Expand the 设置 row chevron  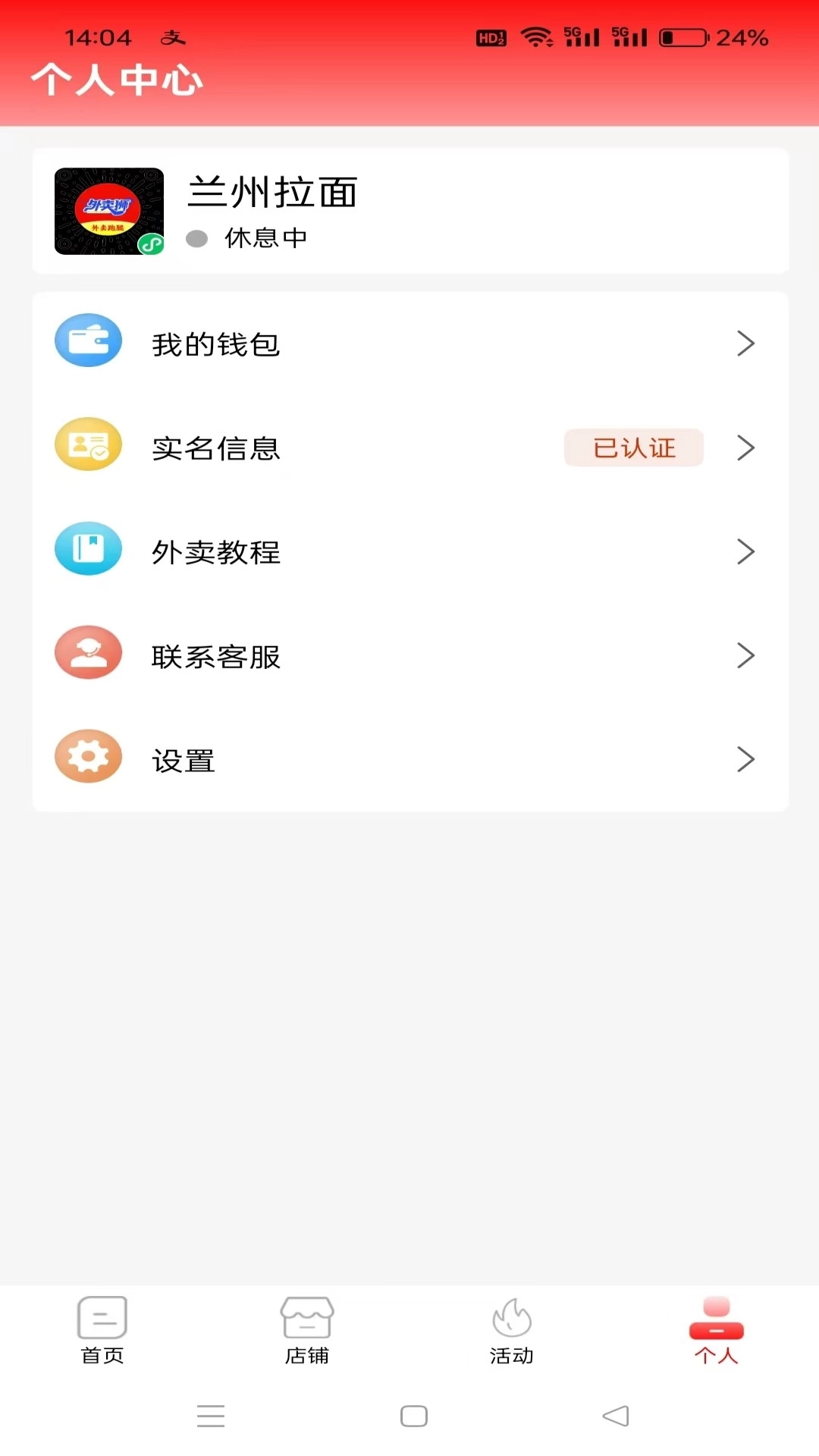(x=746, y=759)
